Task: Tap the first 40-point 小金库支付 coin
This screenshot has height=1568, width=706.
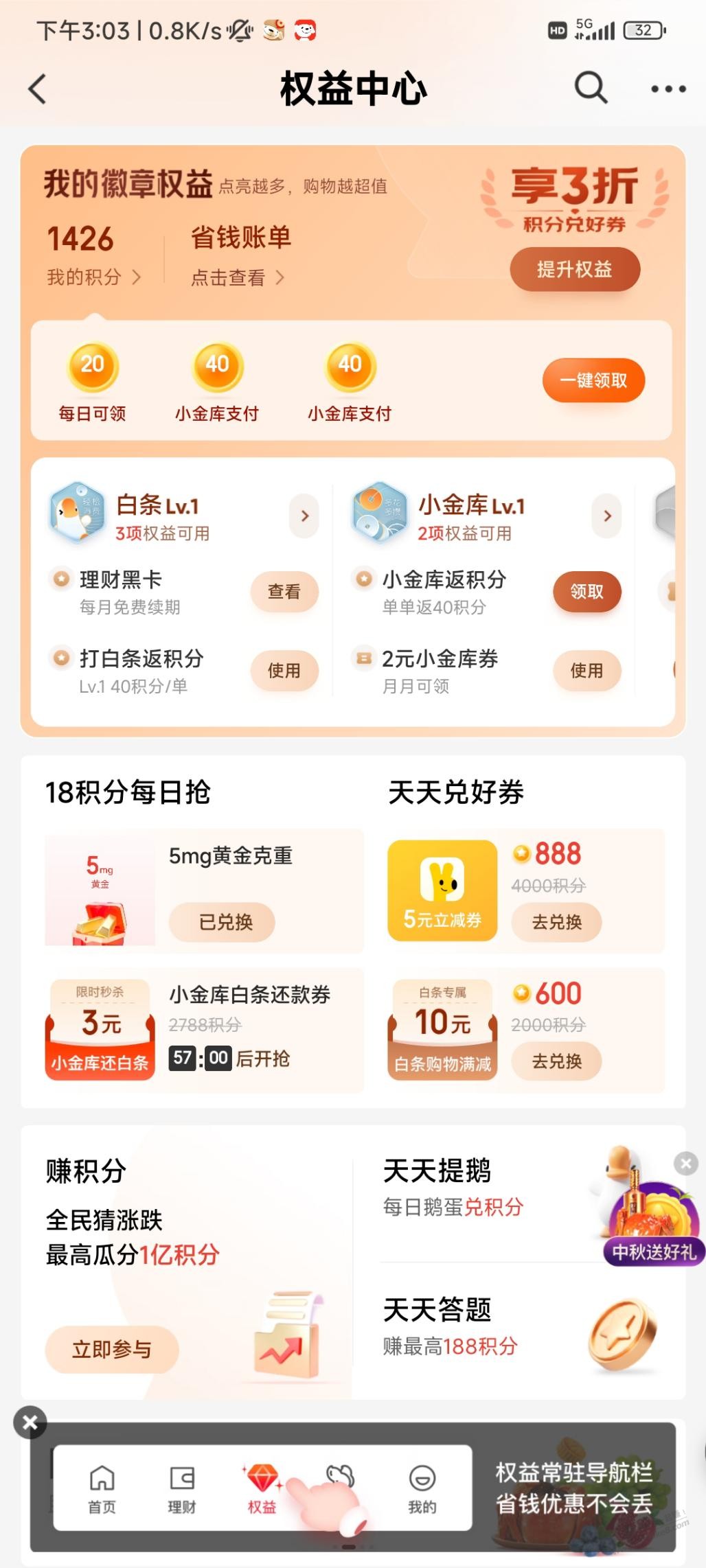Action: pos(216,366)
